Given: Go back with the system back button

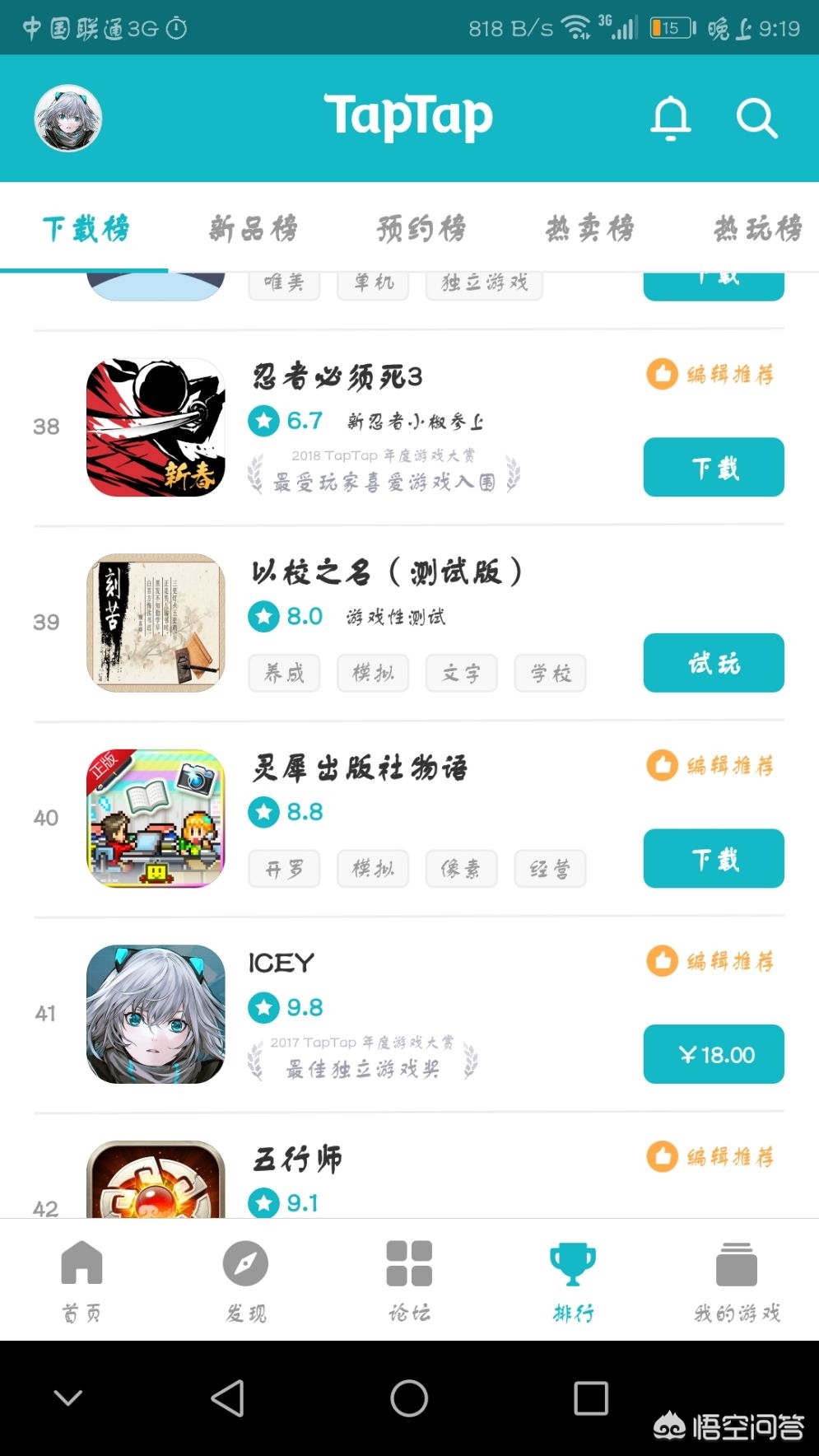Looking at the screenshot, I should 228,1398.
